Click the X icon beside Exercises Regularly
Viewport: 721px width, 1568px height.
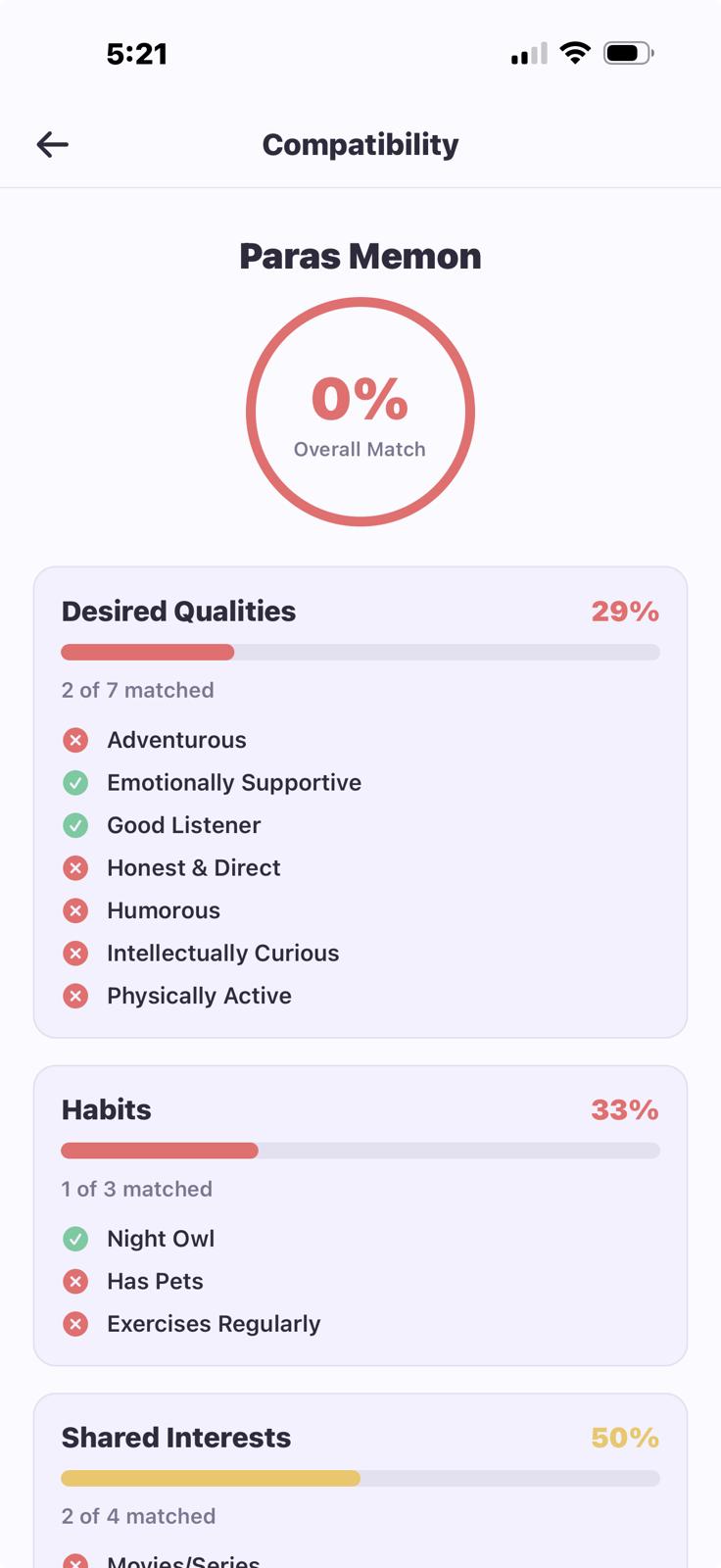(x=75, y=1324)
